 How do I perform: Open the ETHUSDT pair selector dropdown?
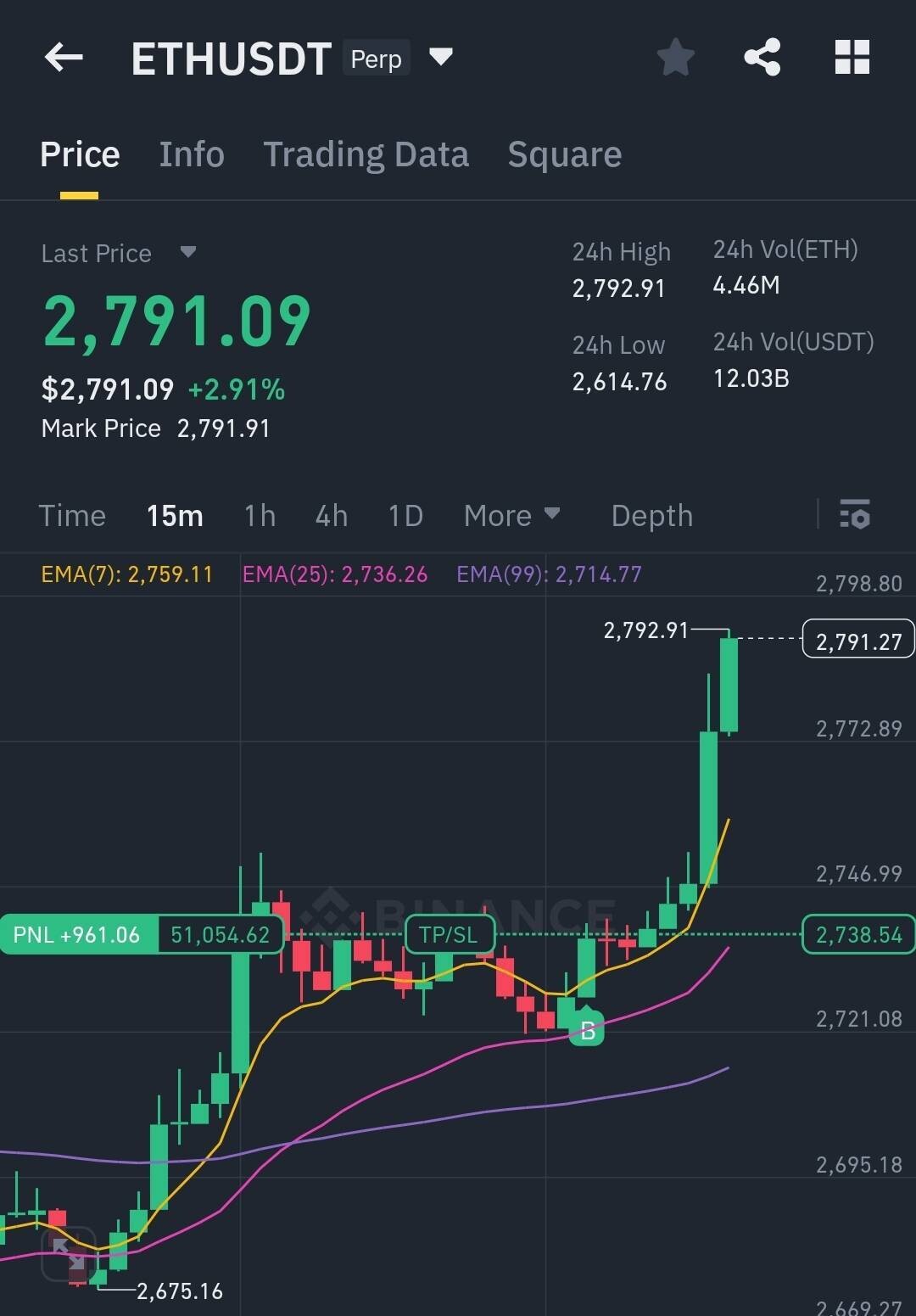(x=441, y=58)
